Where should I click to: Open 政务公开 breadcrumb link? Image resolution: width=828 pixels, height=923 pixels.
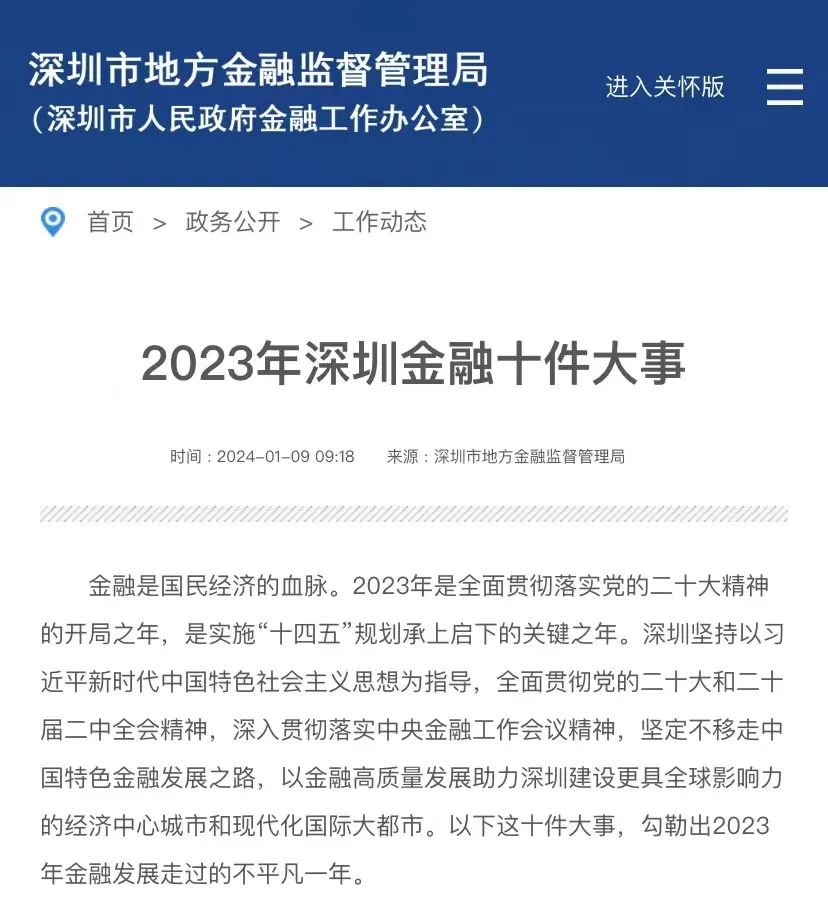[233, 222]
